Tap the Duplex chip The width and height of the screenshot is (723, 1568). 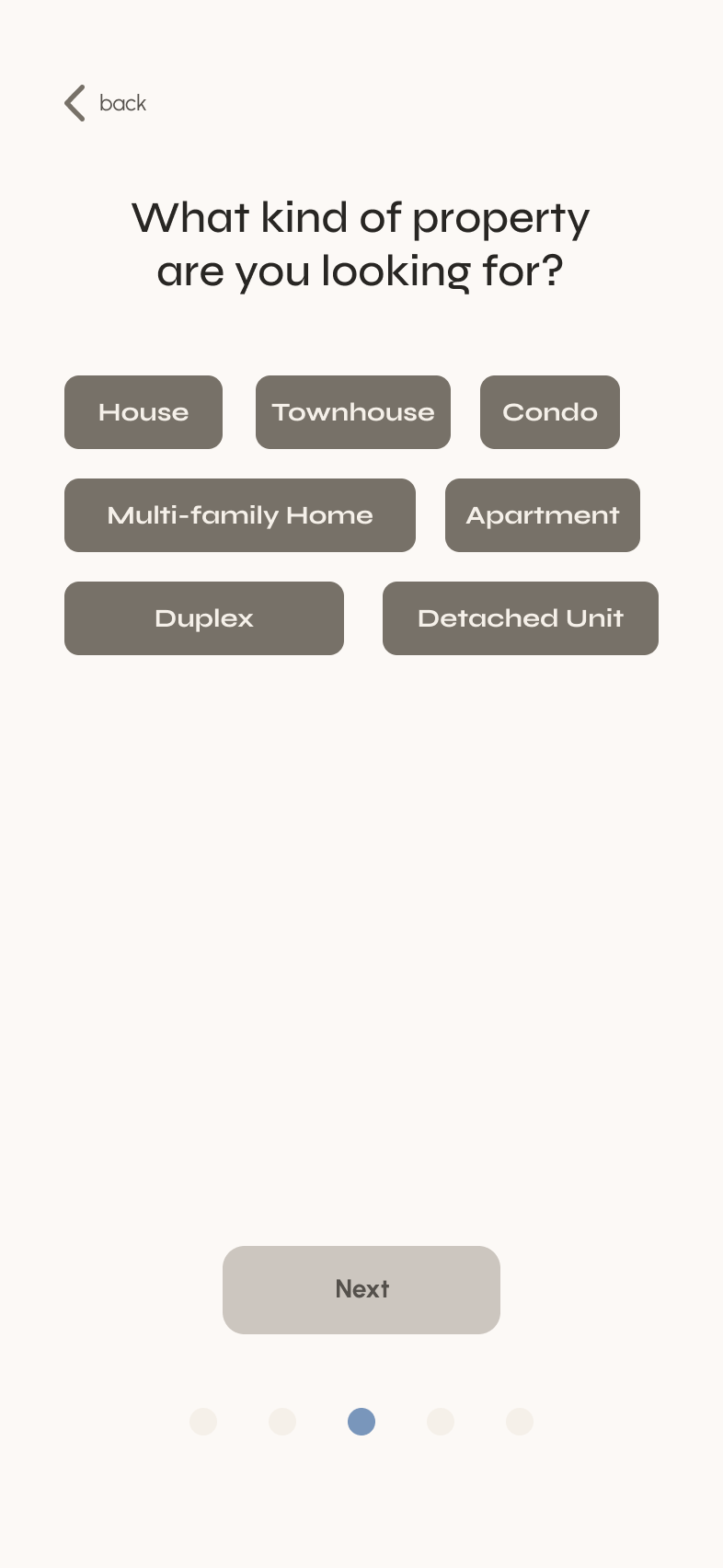tap(204, 618)
